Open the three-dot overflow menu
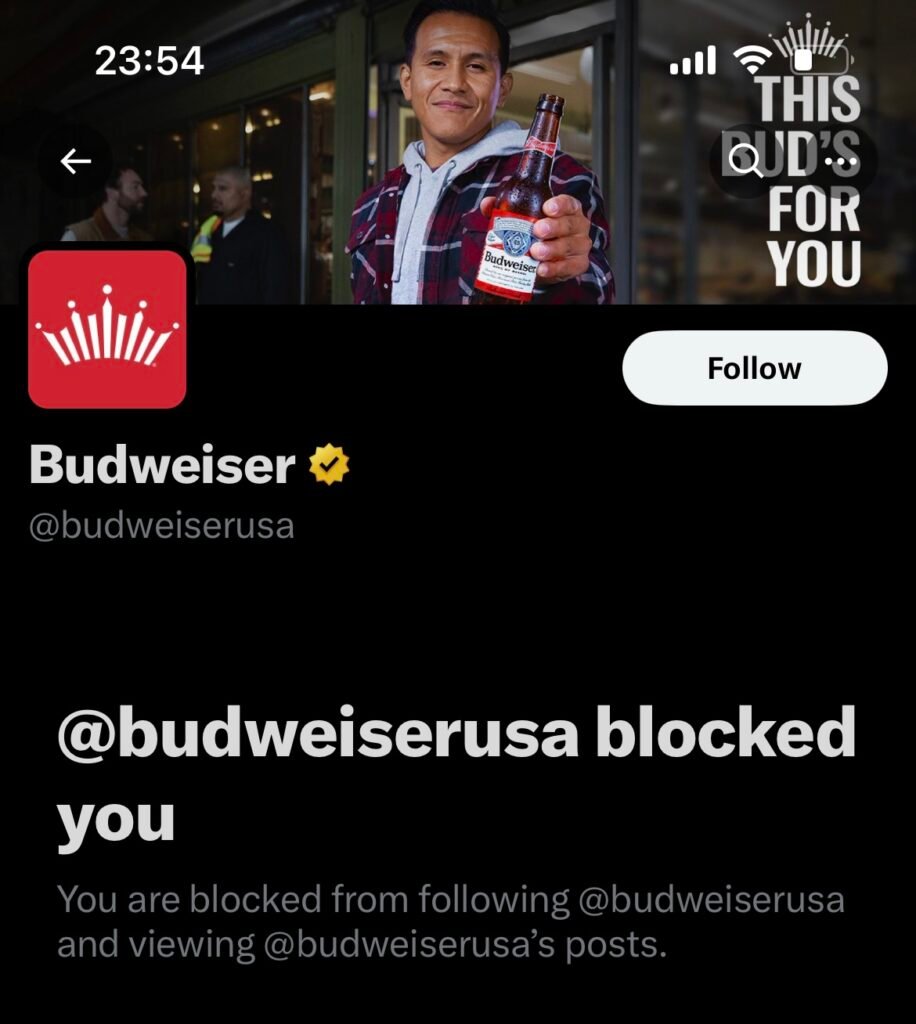 point(841,161)
